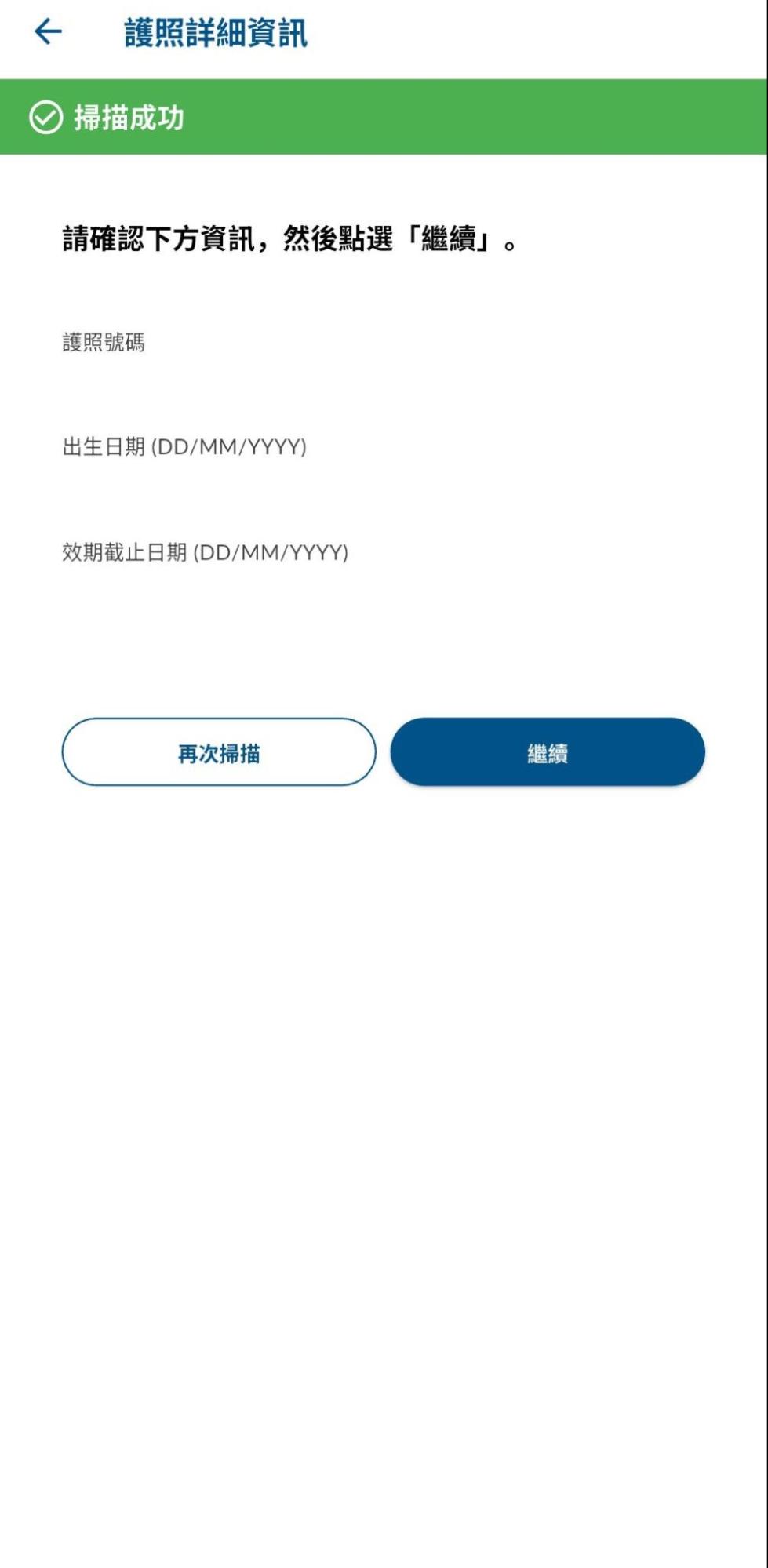
Task: Tap the 繼續 button to continue
Action: [x=548, y=753]
